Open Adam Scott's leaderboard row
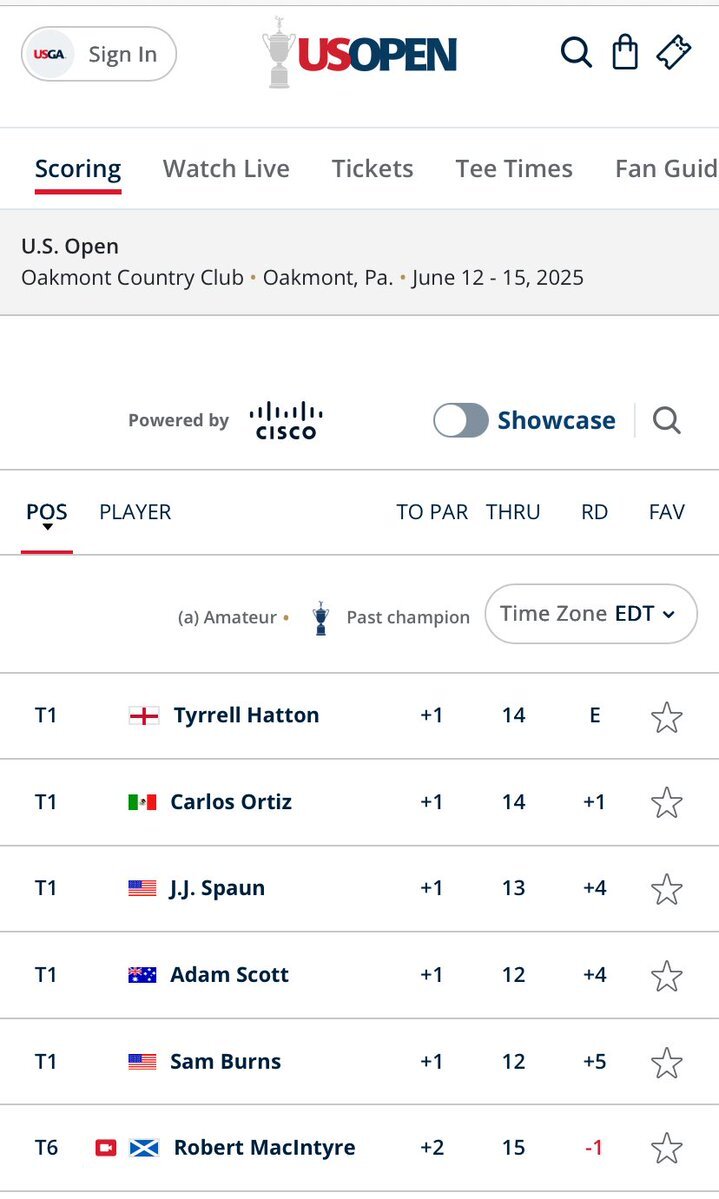The width and height of the screenshot is (719, 1199). tap(360, 975)
